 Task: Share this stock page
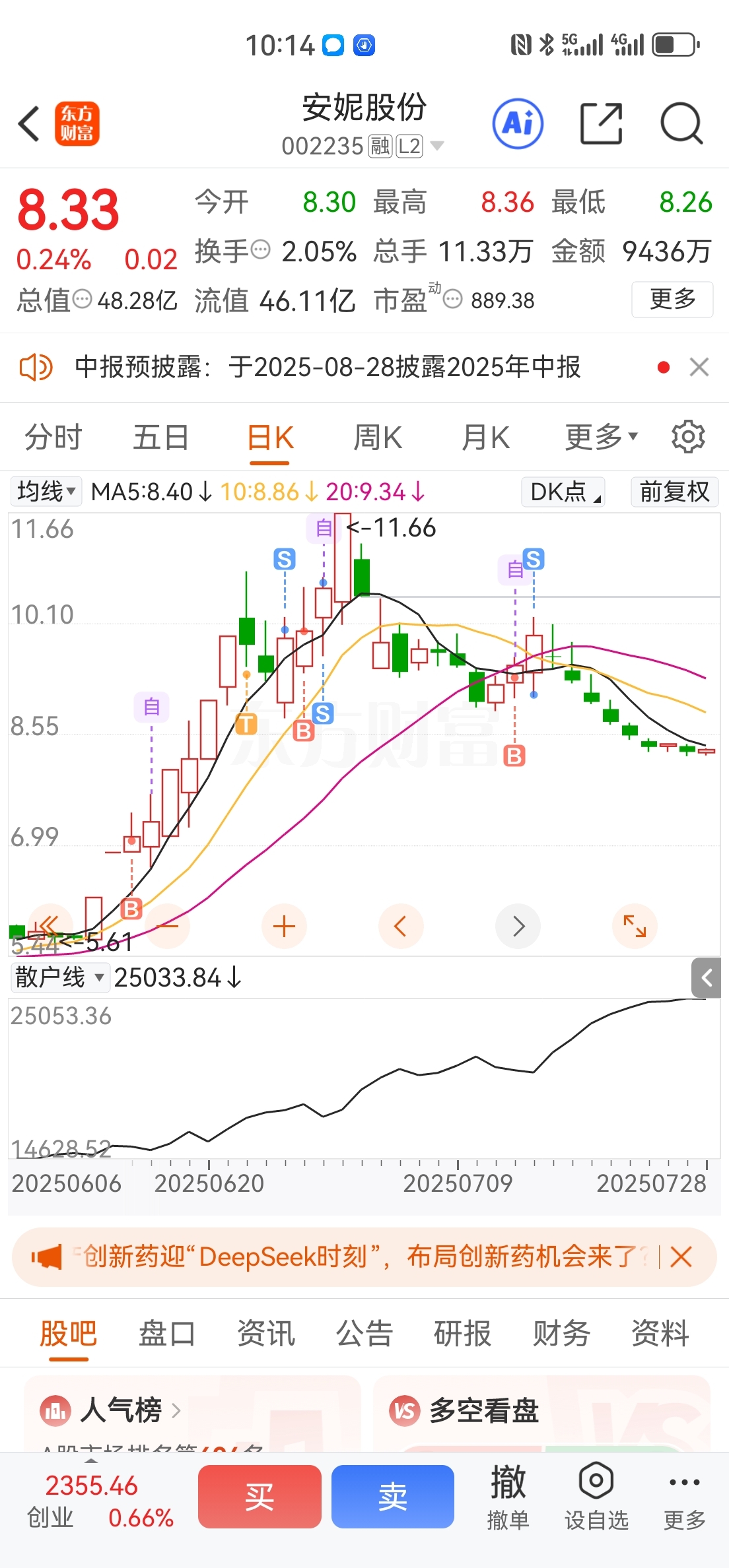point(601,123)
